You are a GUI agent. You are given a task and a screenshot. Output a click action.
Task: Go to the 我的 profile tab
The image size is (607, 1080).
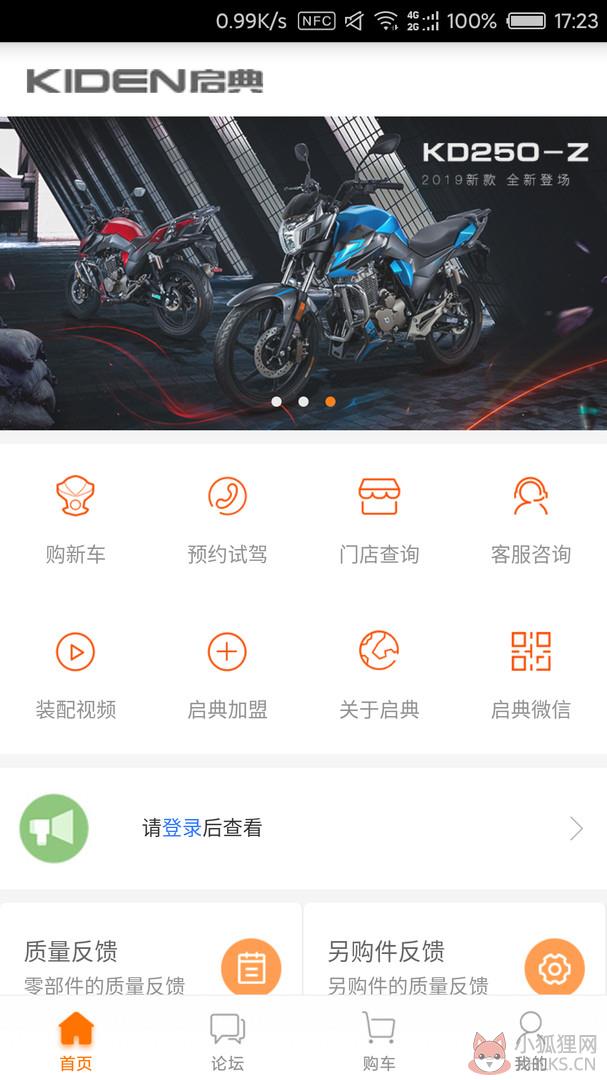pos(531,1041)
